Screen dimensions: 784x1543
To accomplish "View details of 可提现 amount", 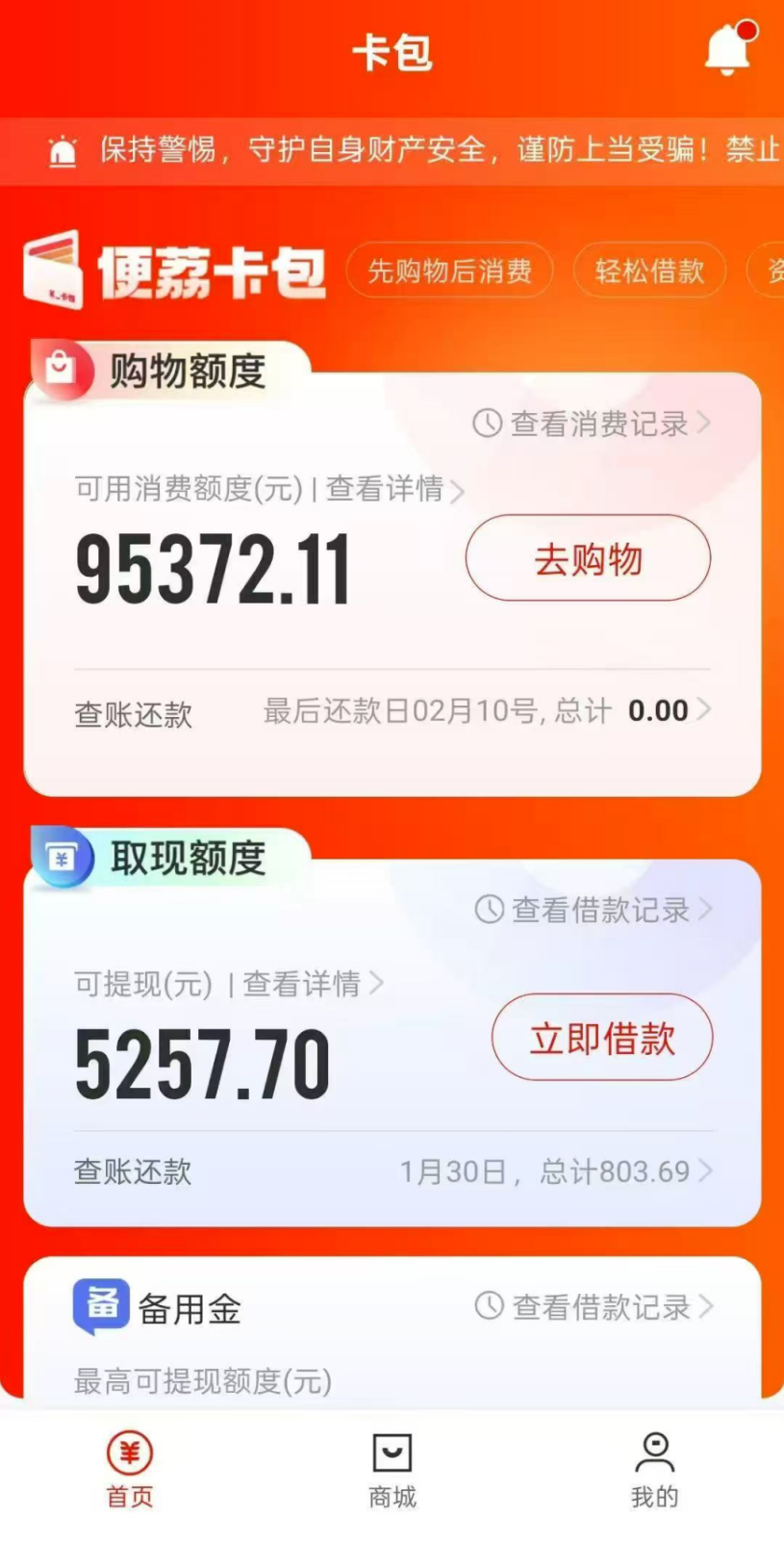I will point(310,984).
